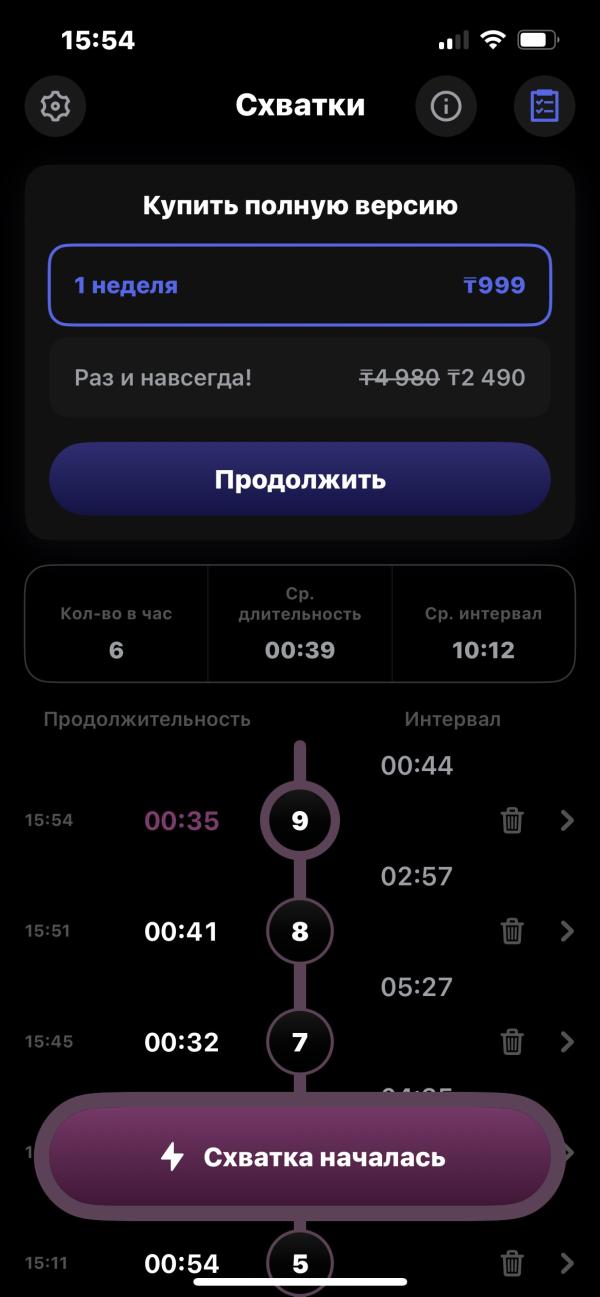The height and width of the screenshot is (1297, 600).
Task: Open details of contraction 7
Action: click(567, 1042)
